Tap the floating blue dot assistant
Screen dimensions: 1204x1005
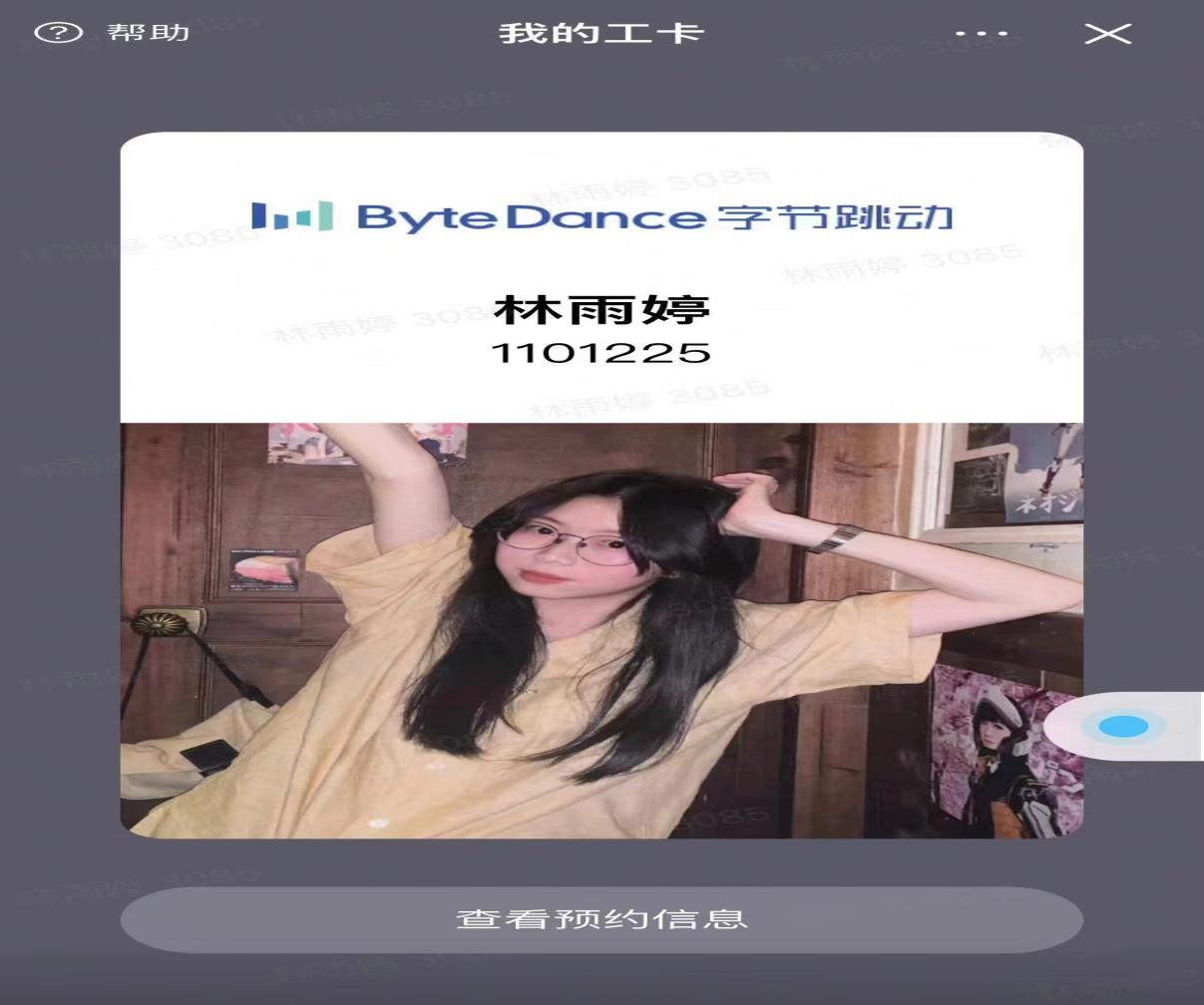(1124, 727)
